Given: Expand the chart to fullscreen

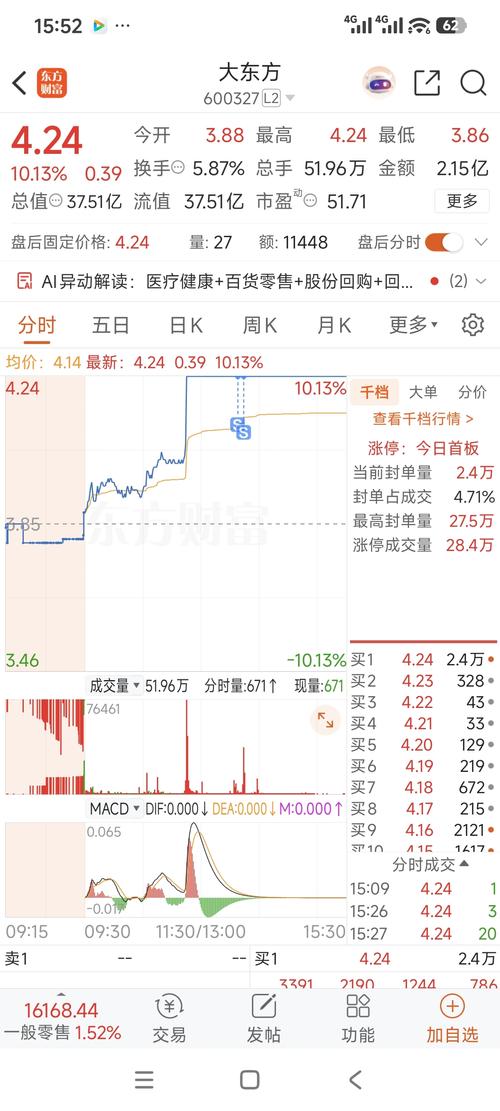Looking at the screenshot, I should 326,721.
